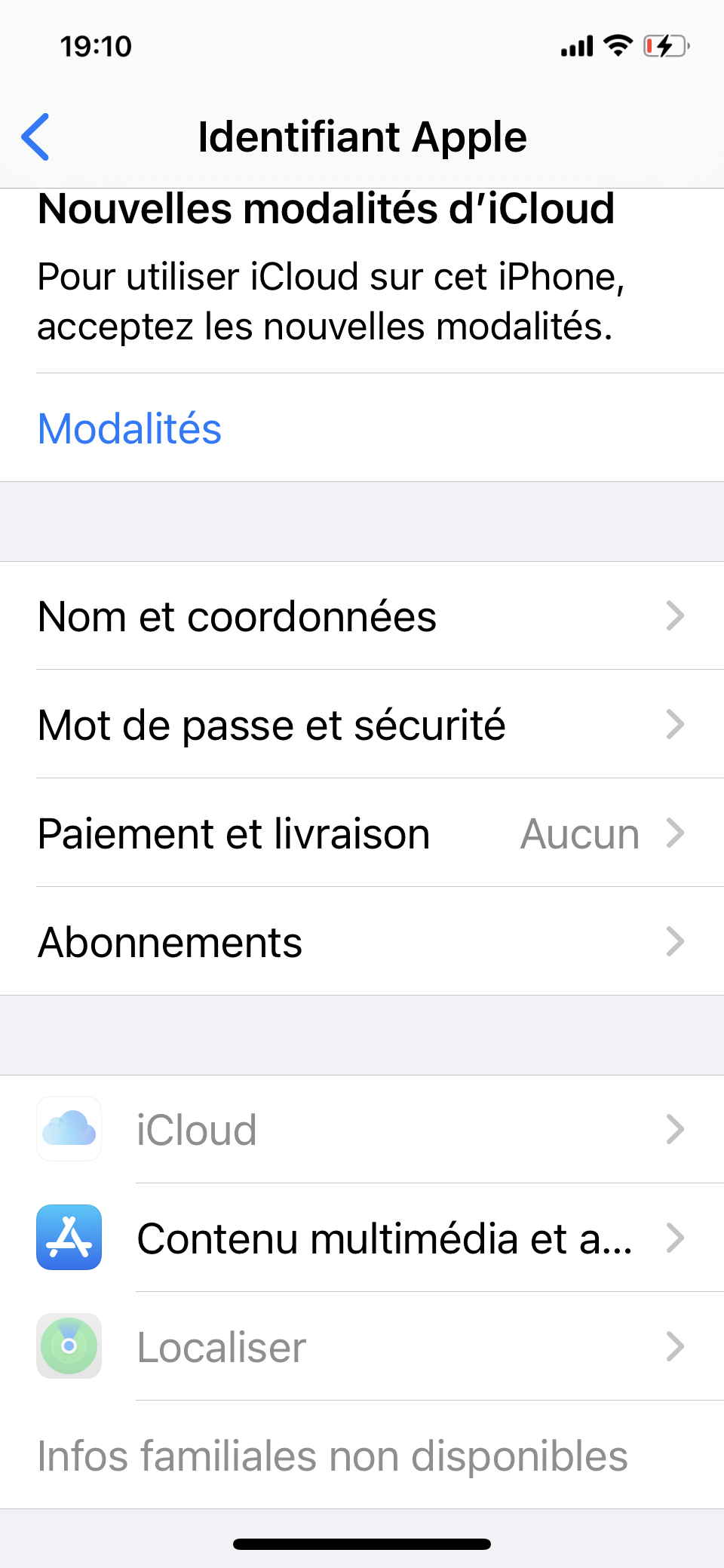Image resolution: width=724 pixels, height=1568 pixels.
Task: Open the Modalités link
Action: point(130,429)
